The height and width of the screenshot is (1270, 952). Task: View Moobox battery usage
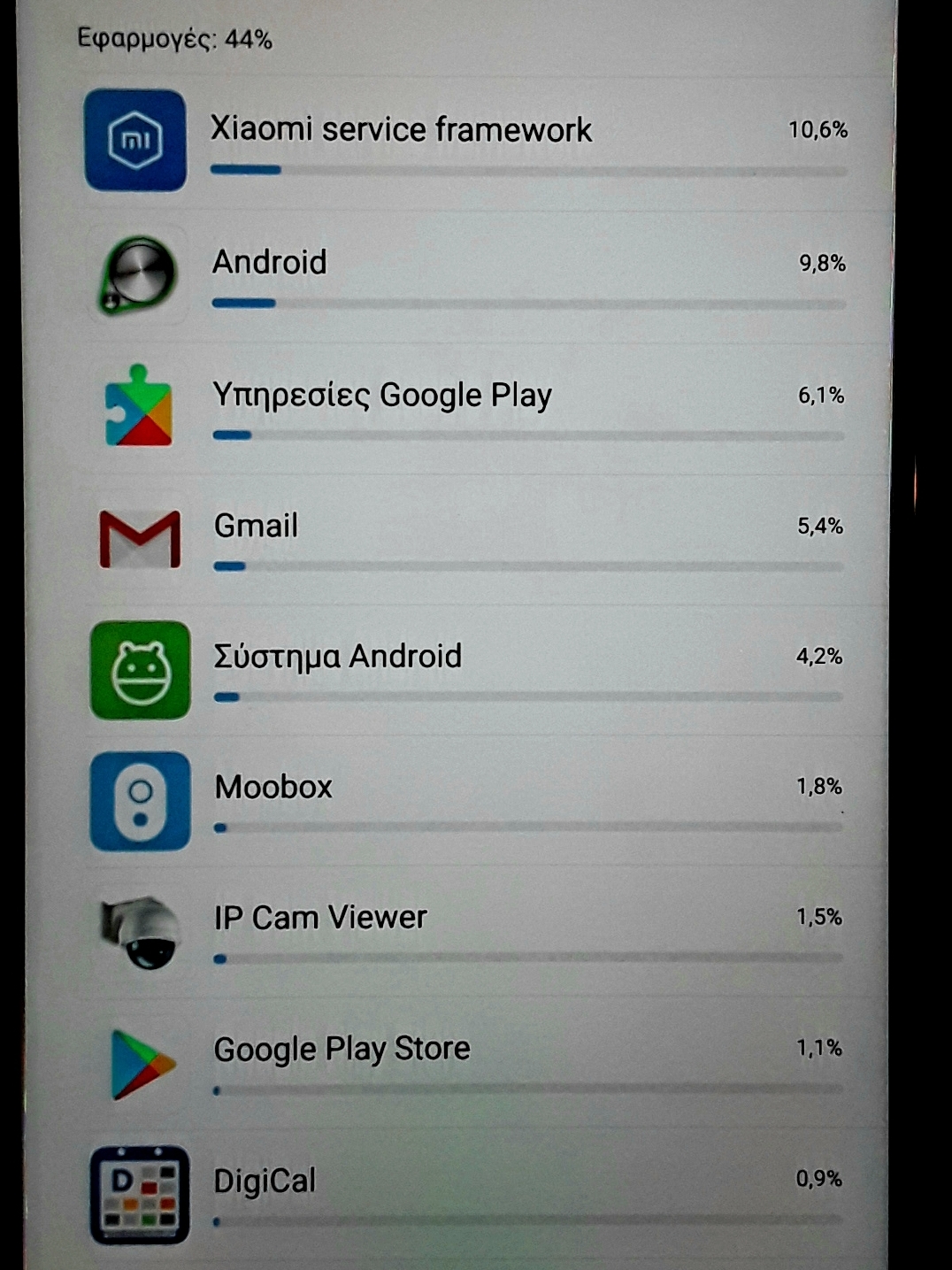coord(464,801)
